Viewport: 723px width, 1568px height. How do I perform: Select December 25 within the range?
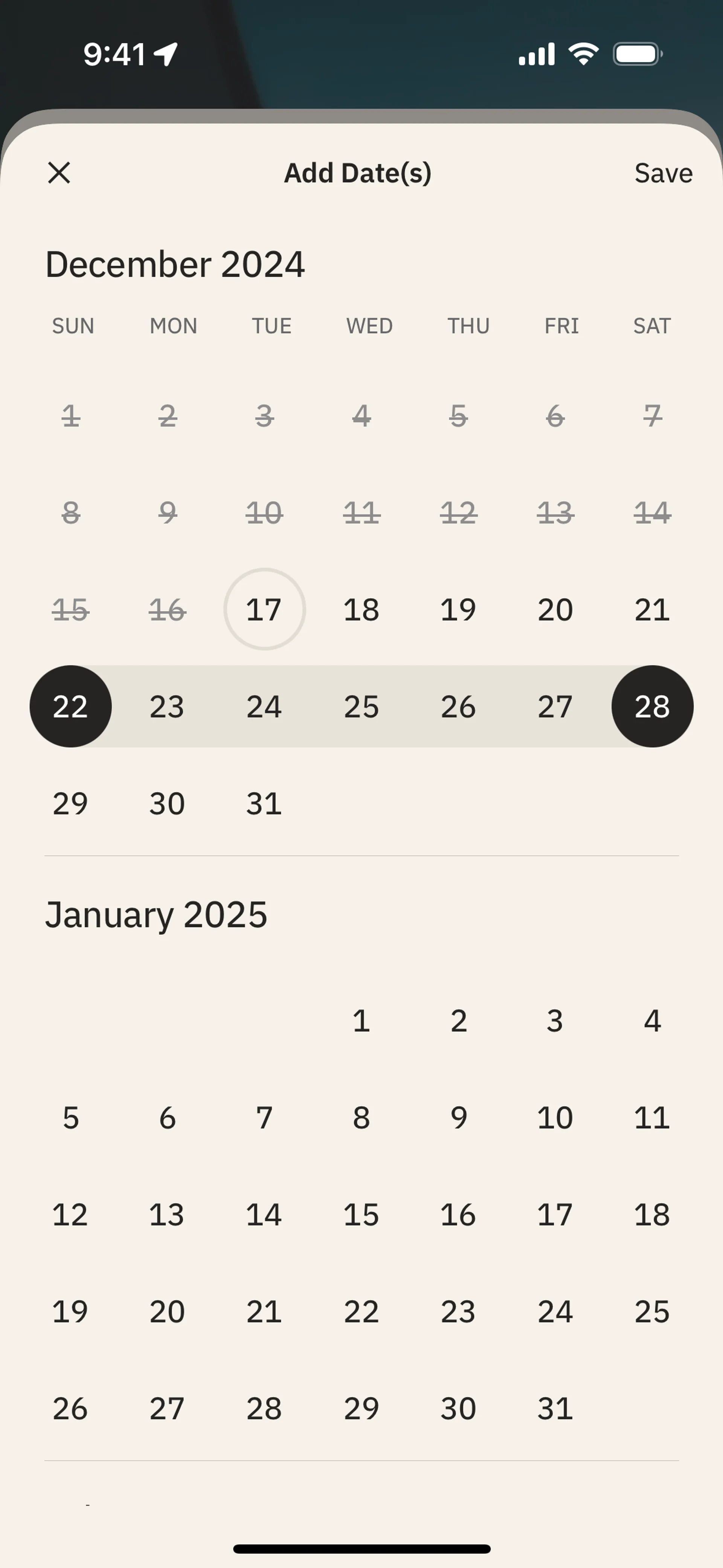click(361, 706)
